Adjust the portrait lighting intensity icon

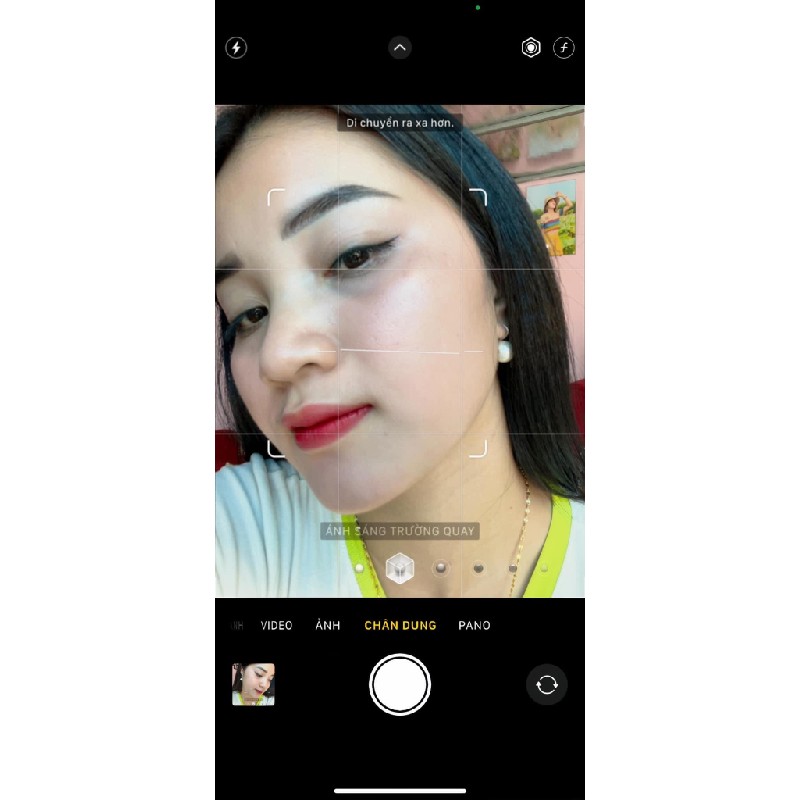click(531, 47)
